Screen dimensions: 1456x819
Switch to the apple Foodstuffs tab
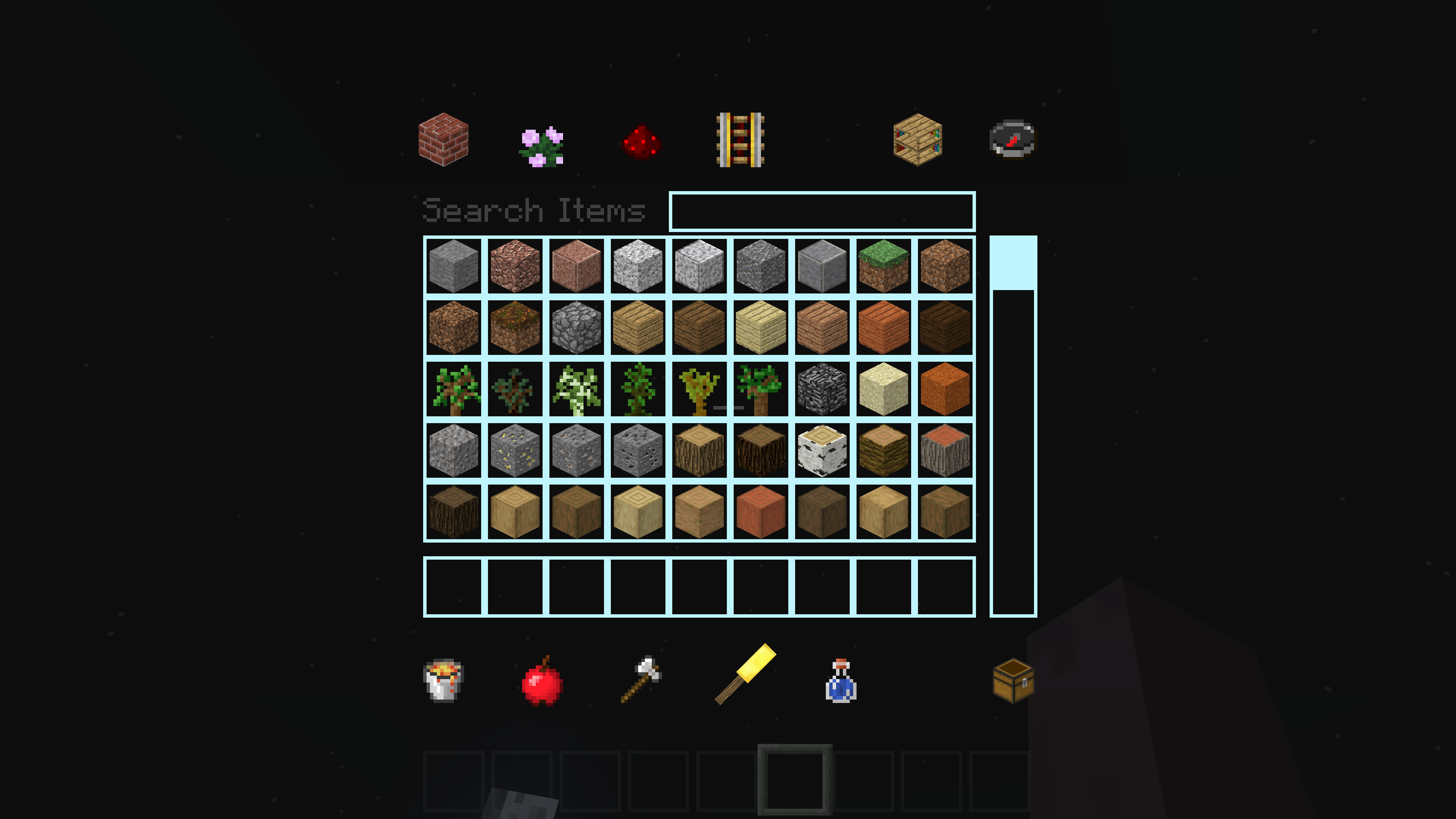pos(541,682)
